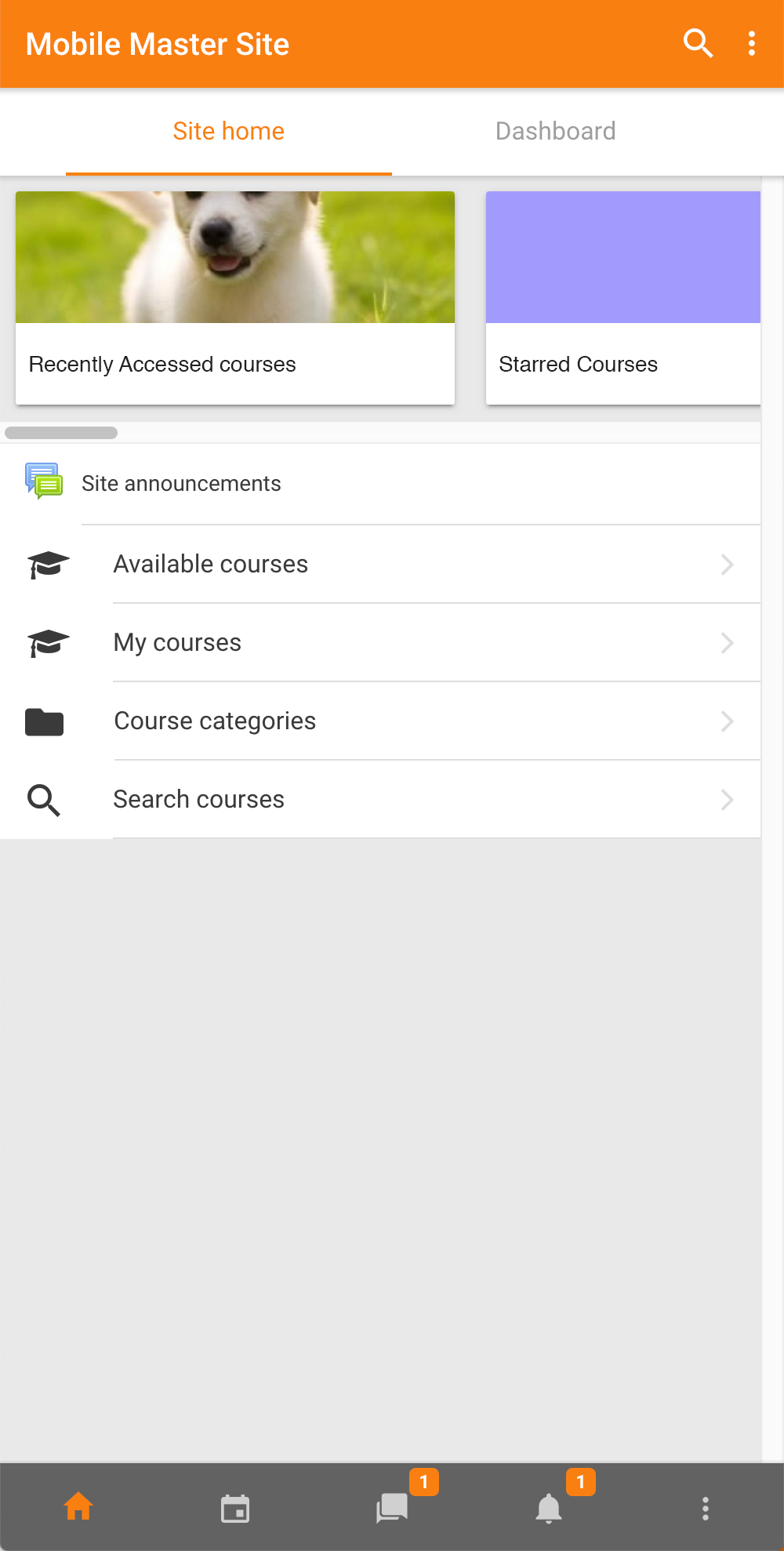Open the Starred Courses card
This screenshot has width=784, height=1551.
click(x=623, y=298)
